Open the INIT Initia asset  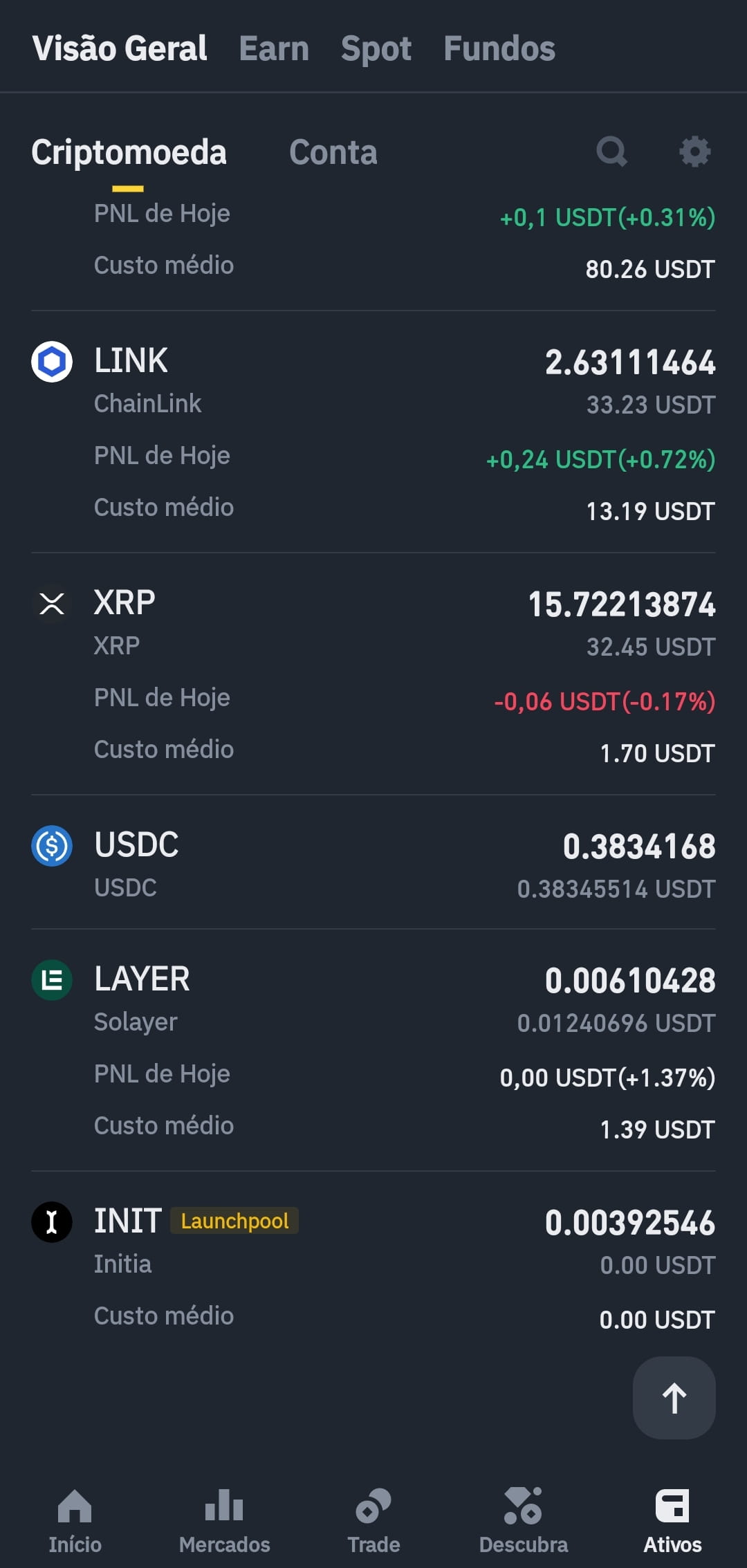[x=373, y=1266]
